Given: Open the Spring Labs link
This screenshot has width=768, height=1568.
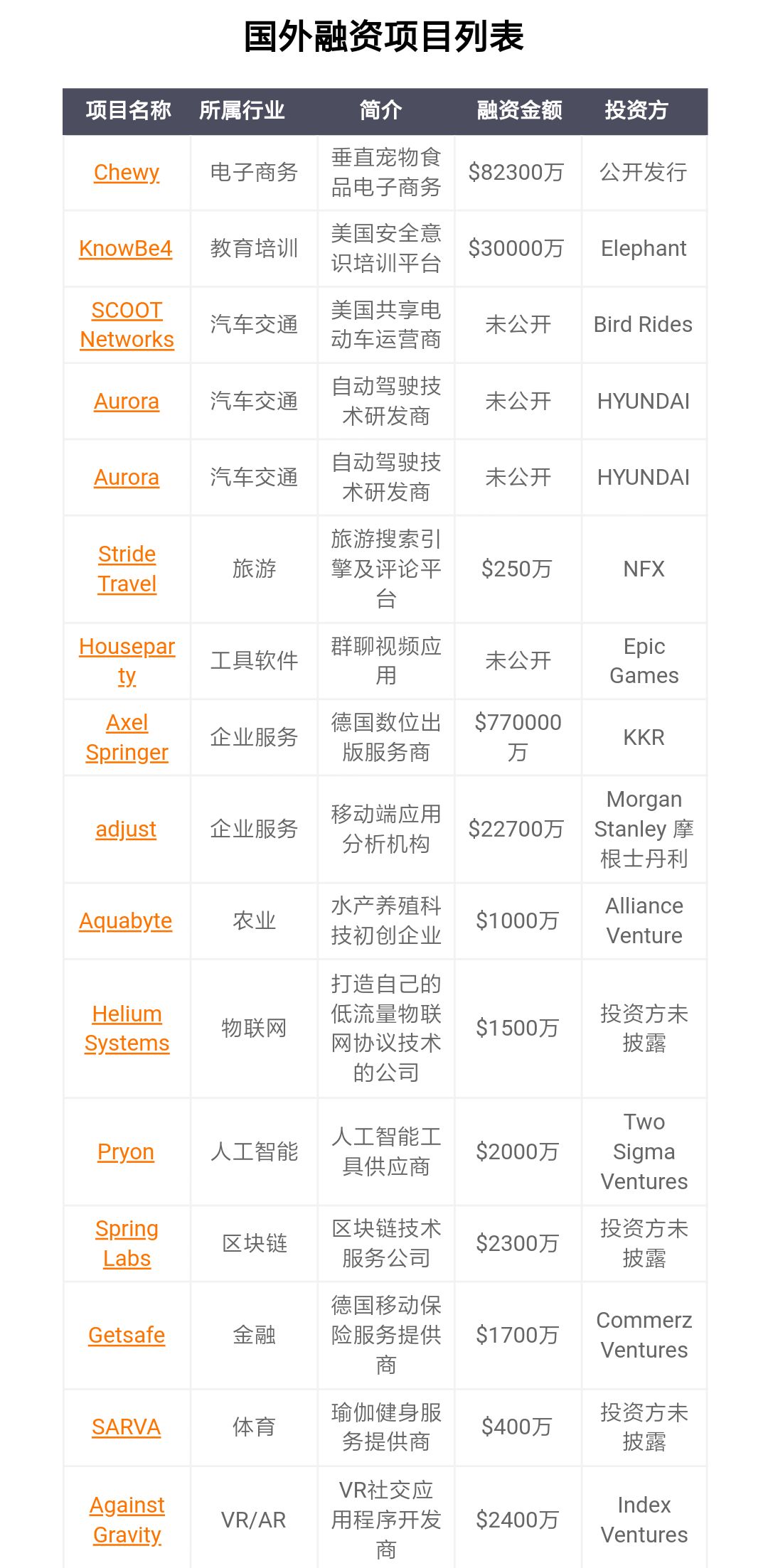Looking at the screenshot, I should (127, 1243).
